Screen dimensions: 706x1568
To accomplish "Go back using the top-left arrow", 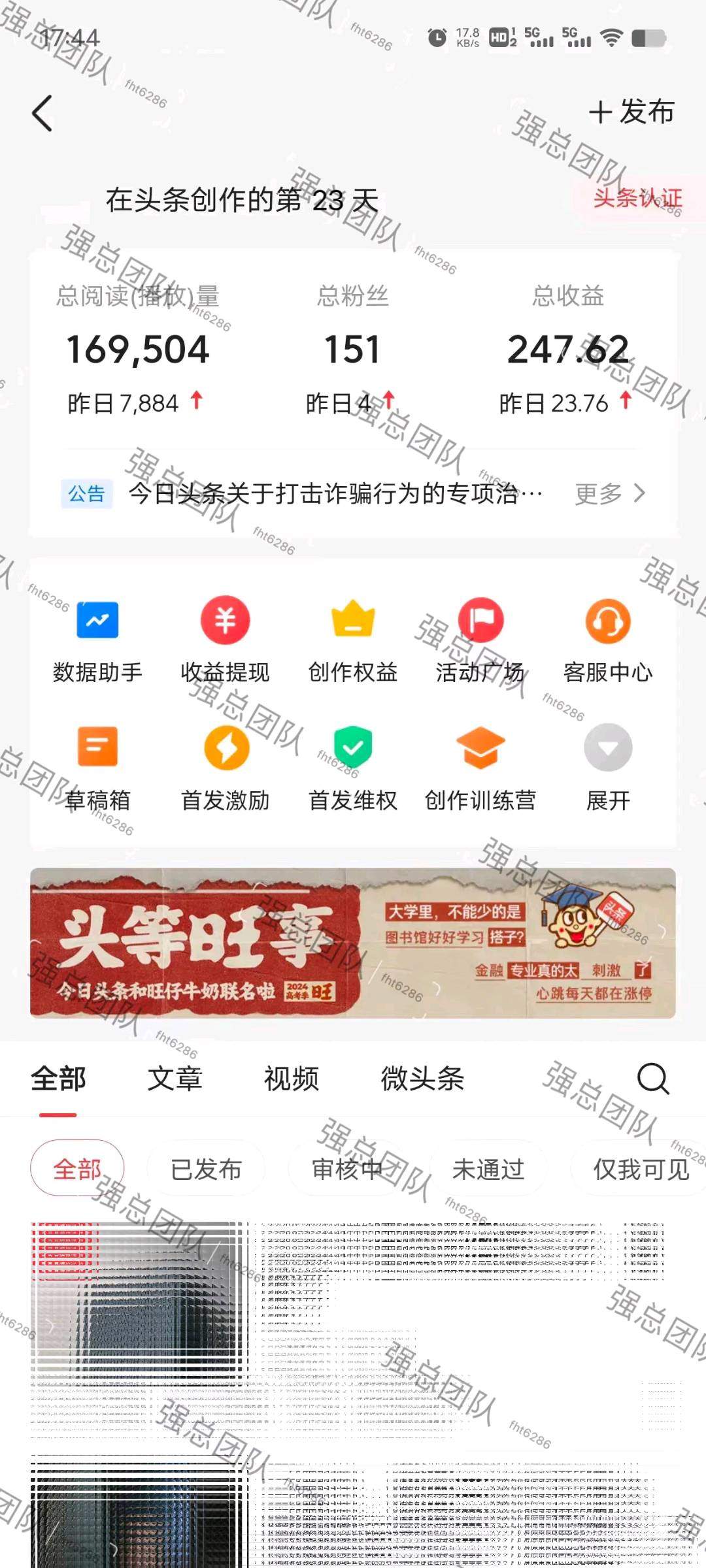I will (42, 113).
